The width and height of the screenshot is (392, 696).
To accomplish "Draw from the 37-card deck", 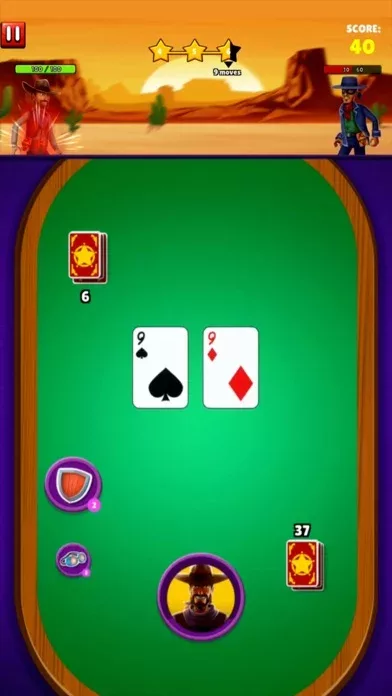I will [x=305, y=565].
